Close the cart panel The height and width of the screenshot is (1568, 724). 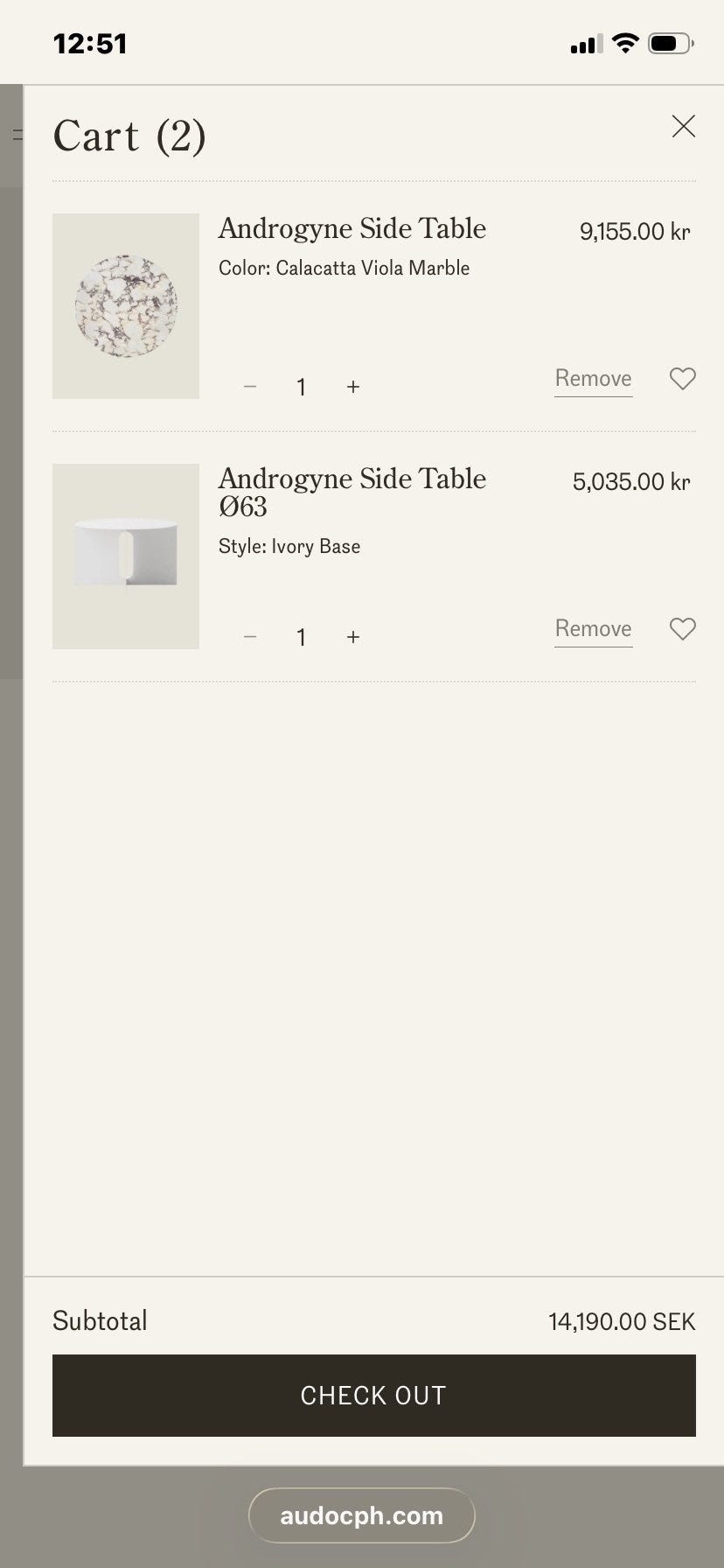click(683, 127)
